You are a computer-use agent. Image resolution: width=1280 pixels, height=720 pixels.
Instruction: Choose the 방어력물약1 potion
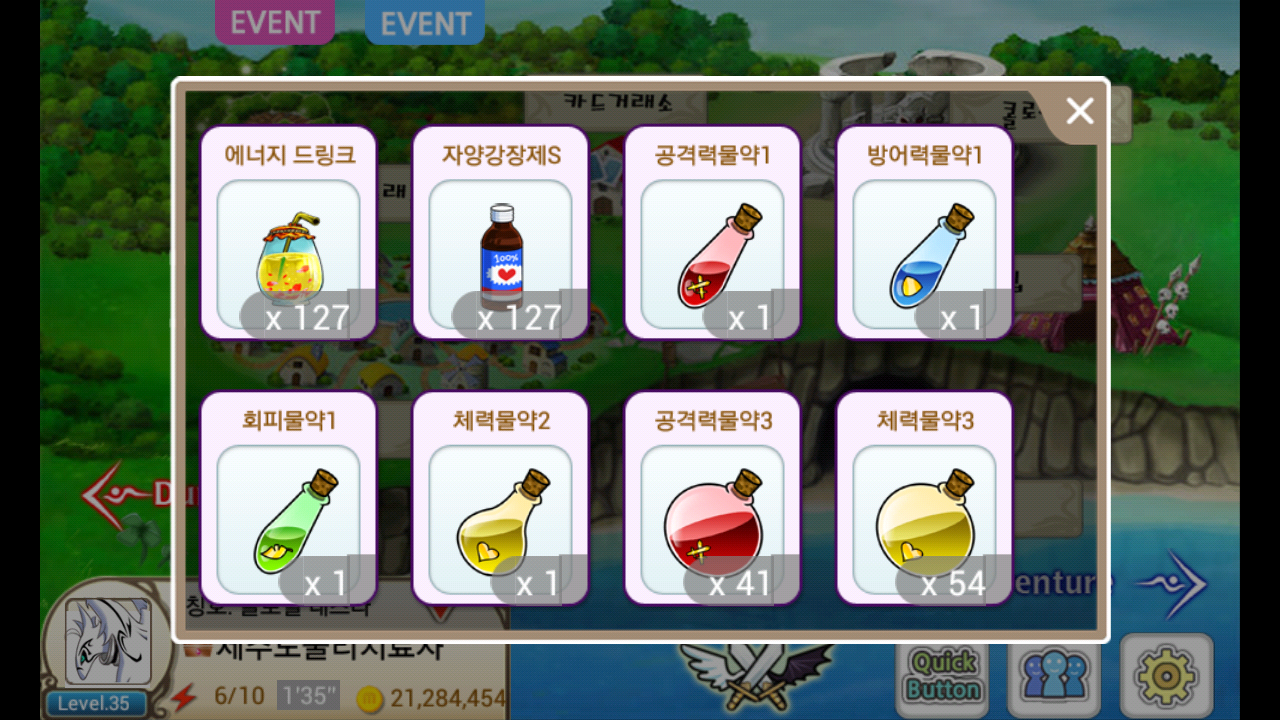click(925, 232)
